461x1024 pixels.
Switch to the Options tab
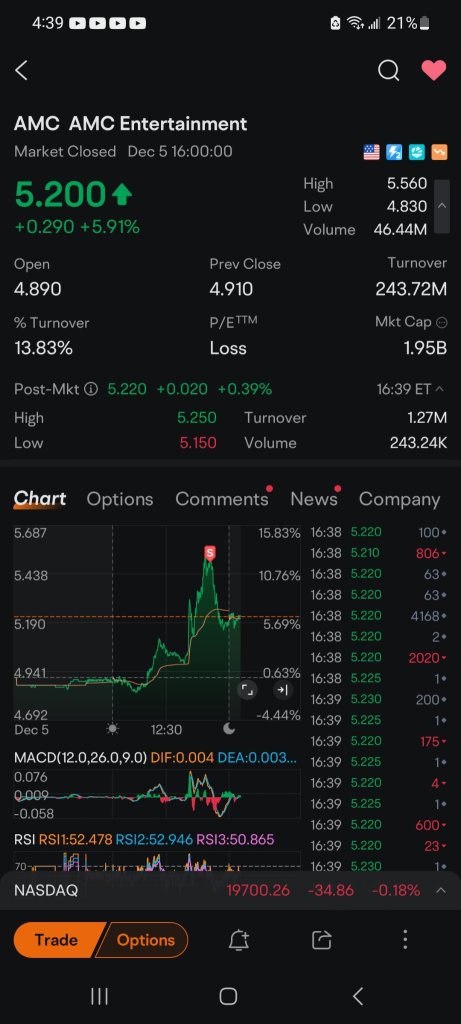tap(119, 499)
